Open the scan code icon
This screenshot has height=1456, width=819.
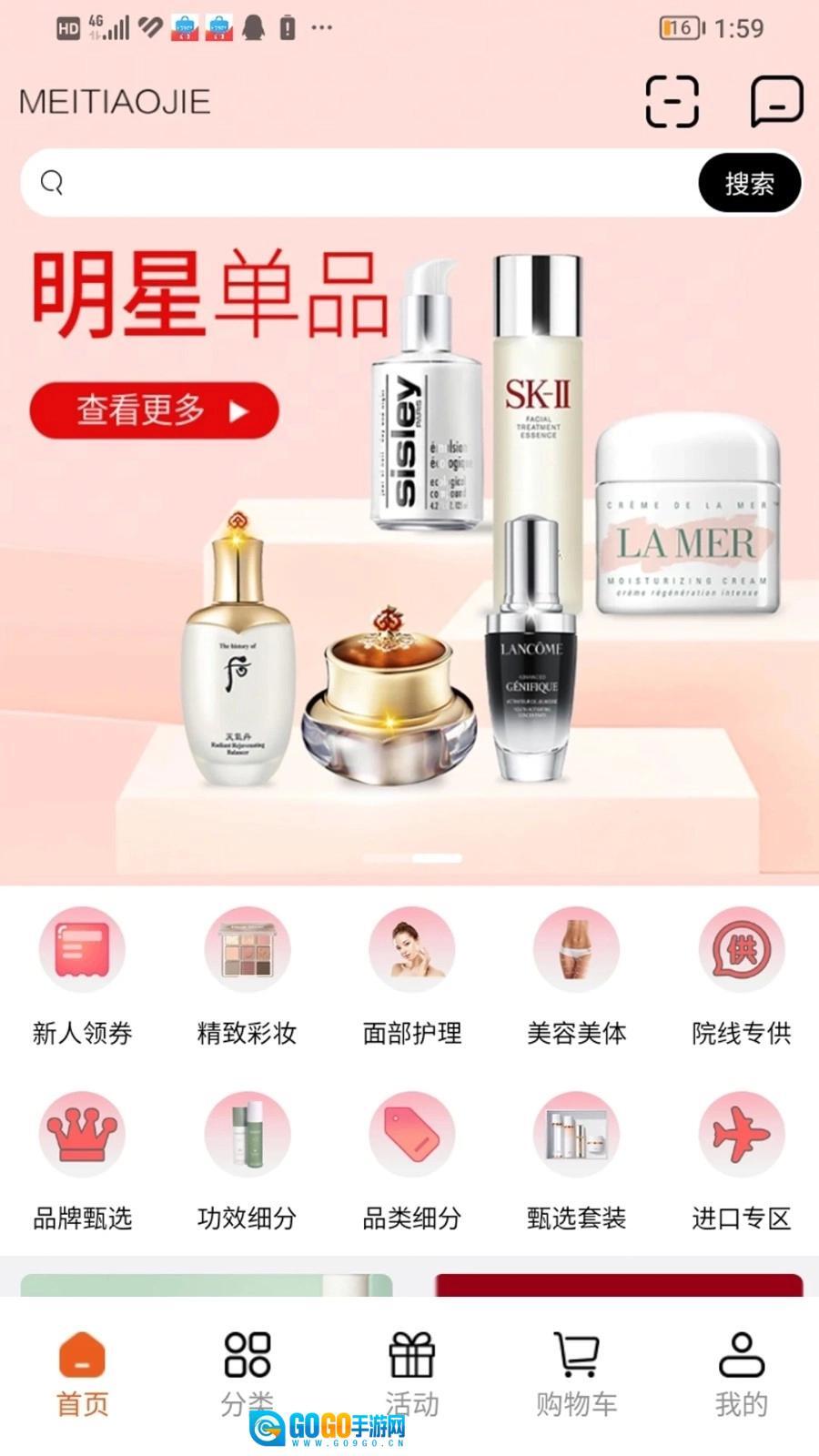pyautogui.click(x=672, y=101)
